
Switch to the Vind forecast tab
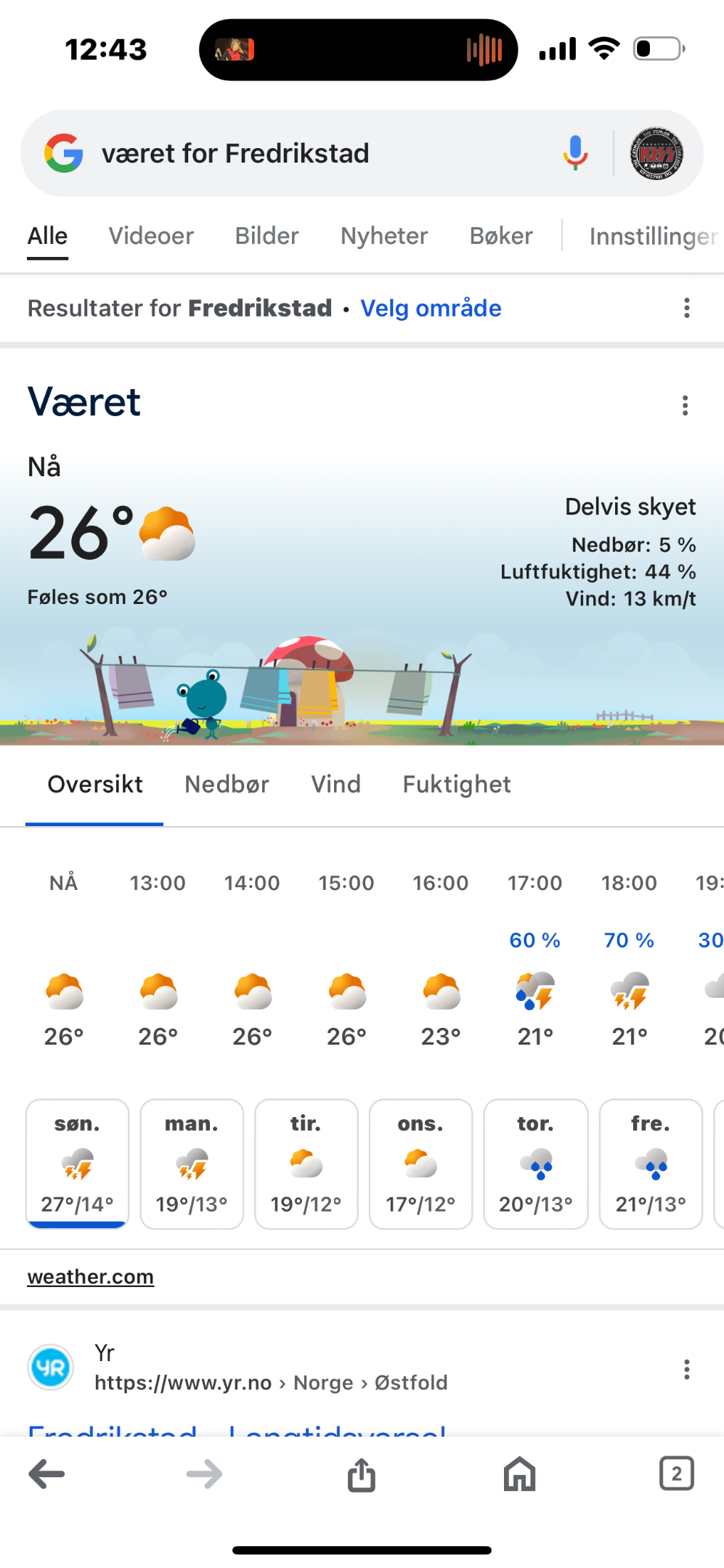(335, 784)
